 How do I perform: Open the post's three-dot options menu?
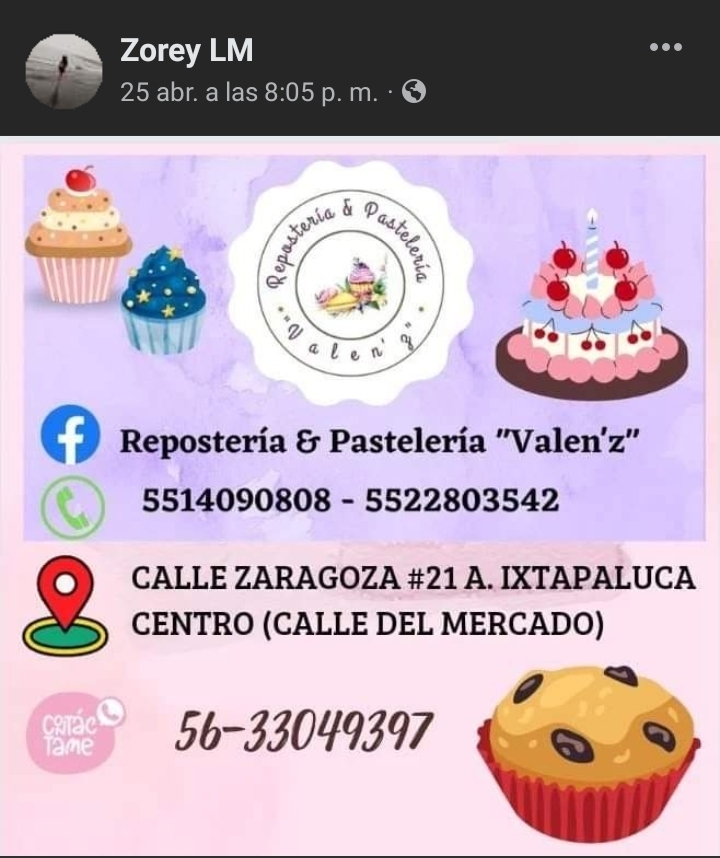pos(665,47)
